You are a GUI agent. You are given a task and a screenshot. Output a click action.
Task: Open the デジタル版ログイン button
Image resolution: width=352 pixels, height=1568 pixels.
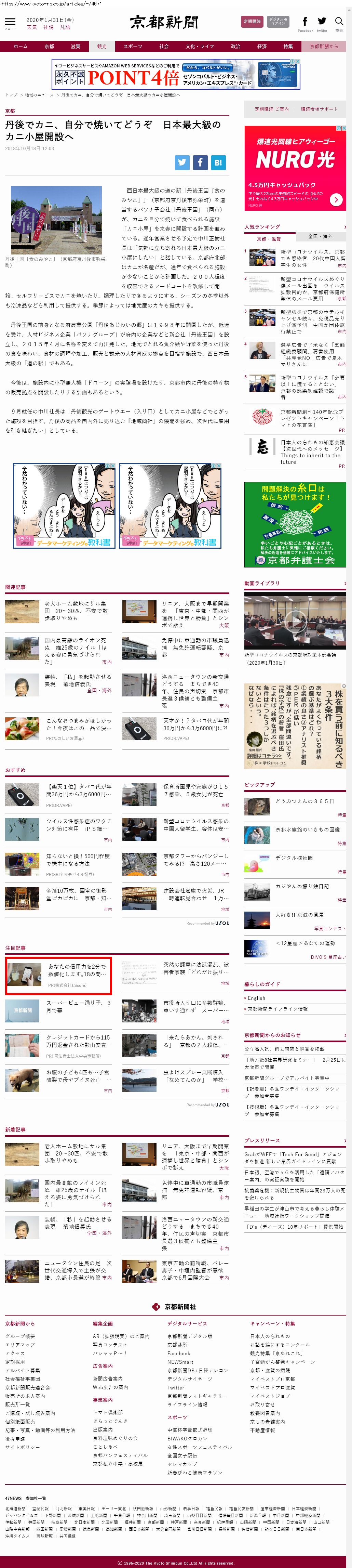[279, 22]
